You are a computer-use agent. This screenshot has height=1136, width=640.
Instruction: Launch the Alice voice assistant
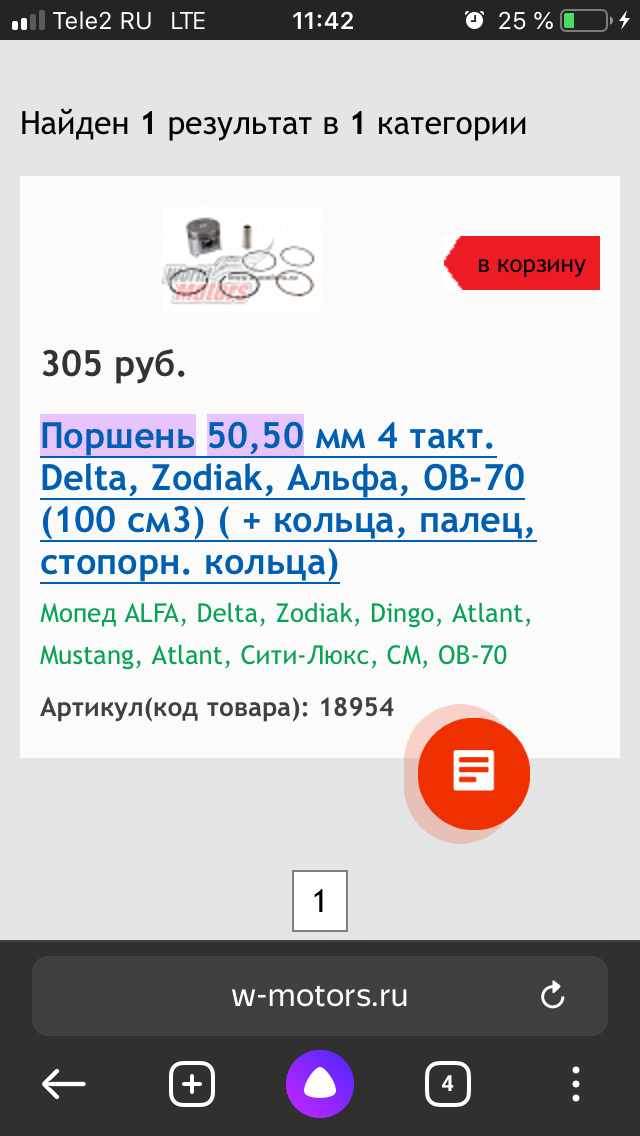click(x=320, y=1083)
